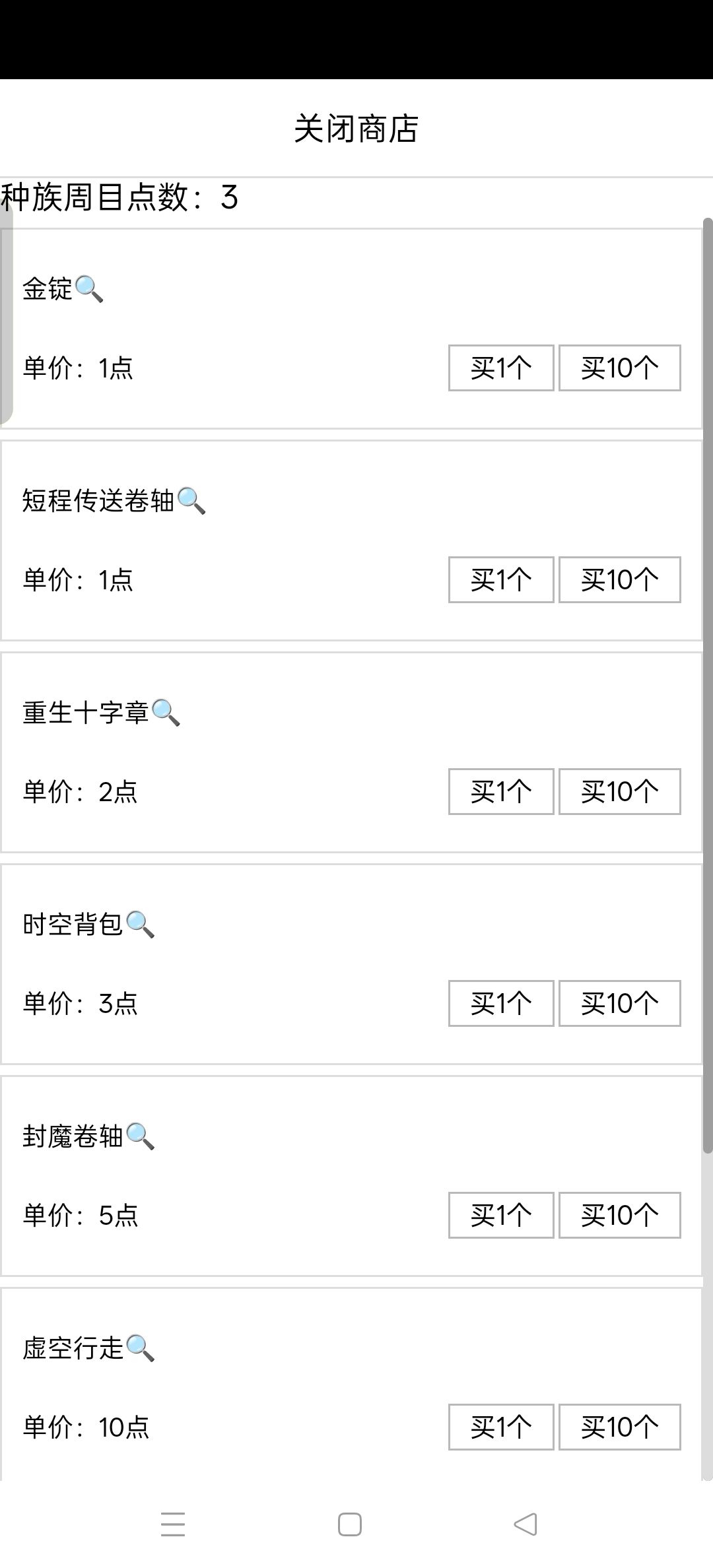
Task: Buy 1 短程传送卷轴
Action: [x=500, y=579]
